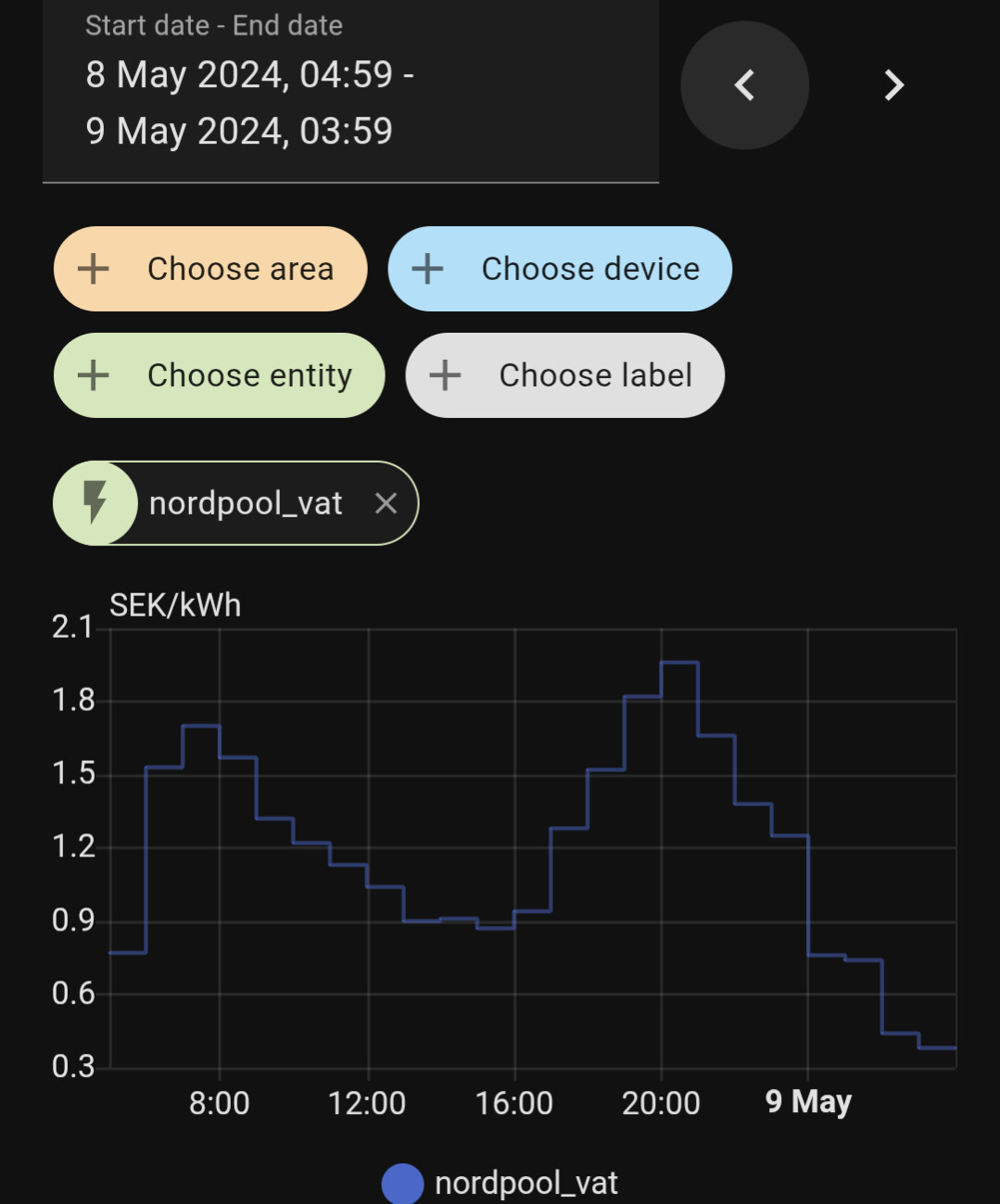Remove the nordpool_vat entity chip
The height and width of the screenshot is (1204, 1000).
[386, 503]
